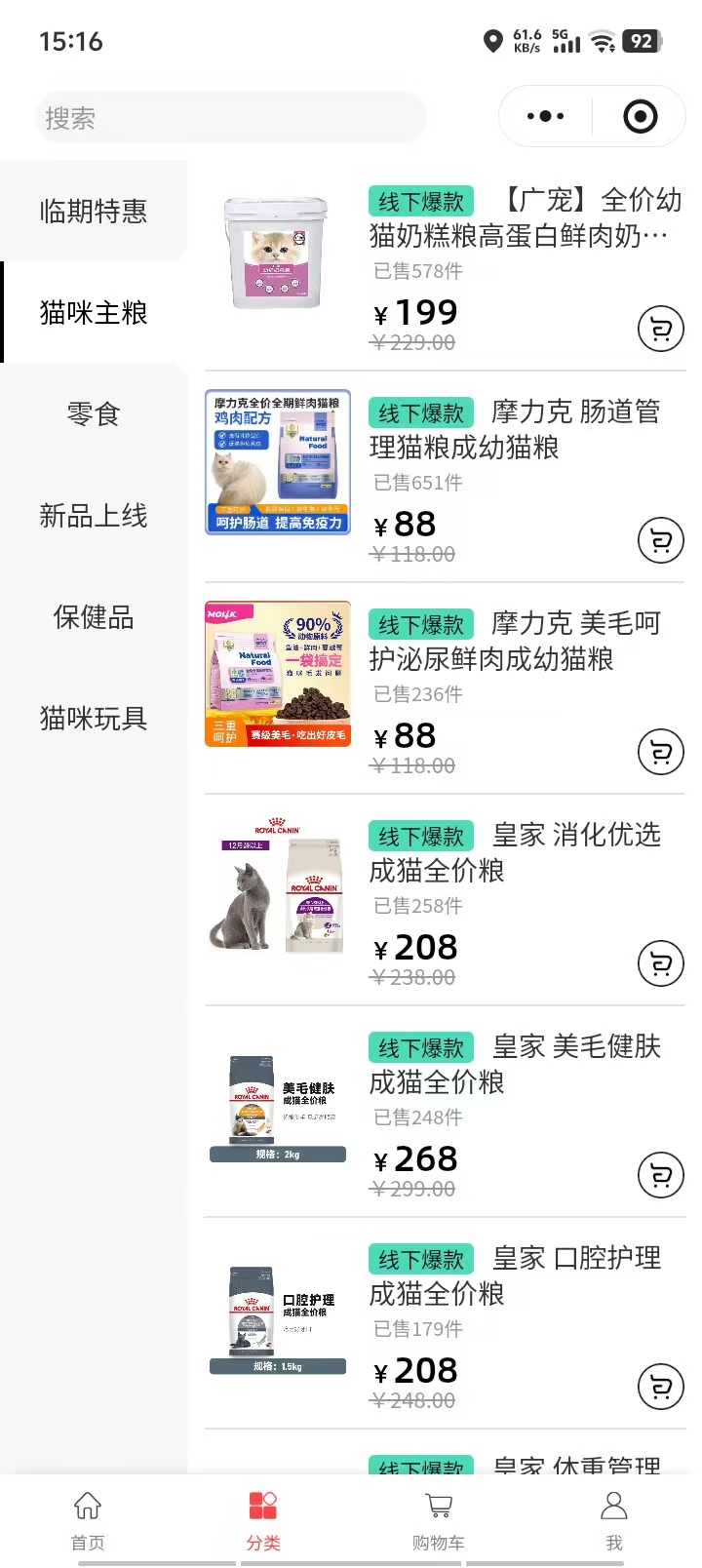
Task: Select the 猫咪主粮 category
Action: pos(94,313)
